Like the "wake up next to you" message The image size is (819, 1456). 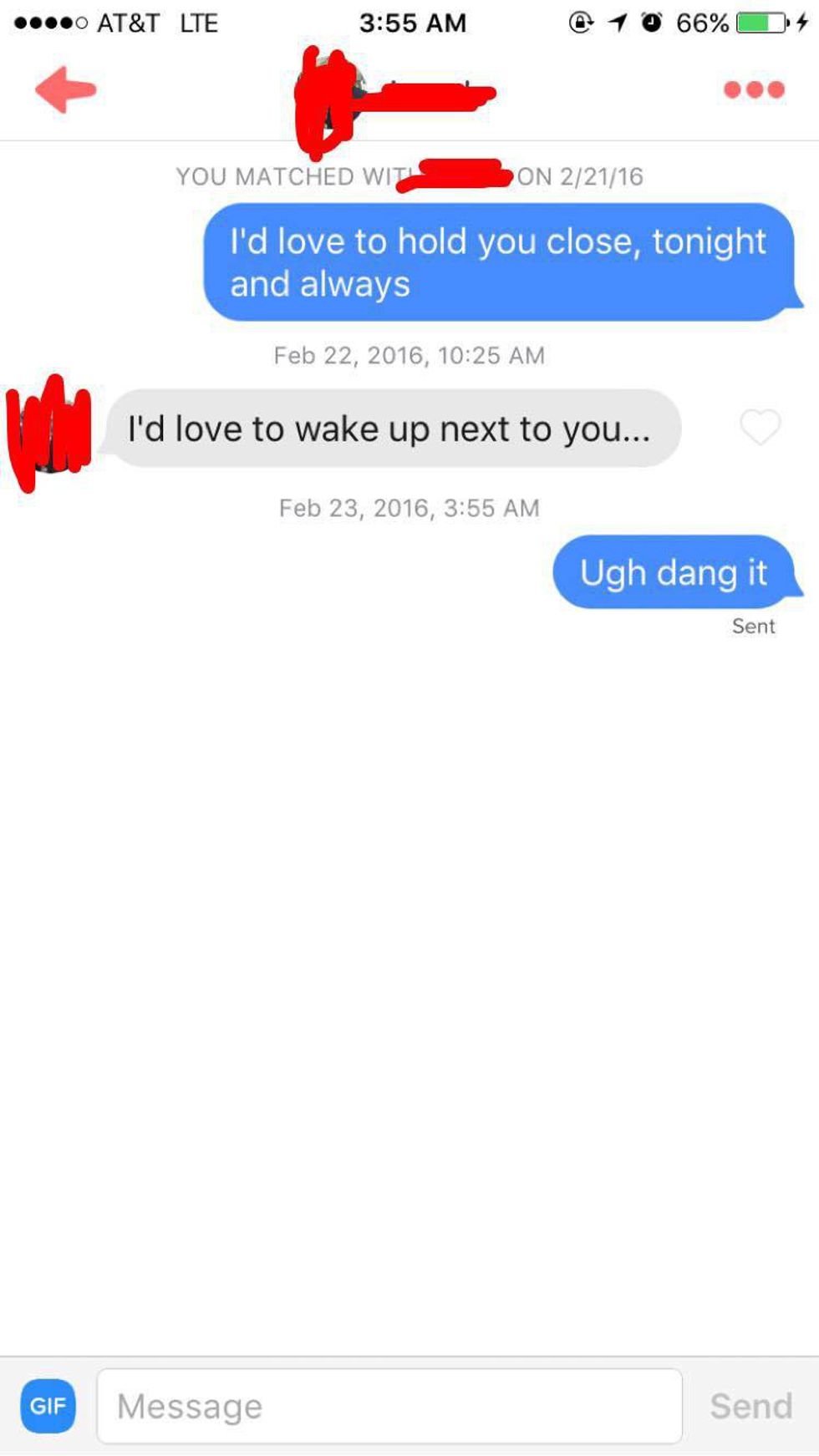[x=760, y=428]
